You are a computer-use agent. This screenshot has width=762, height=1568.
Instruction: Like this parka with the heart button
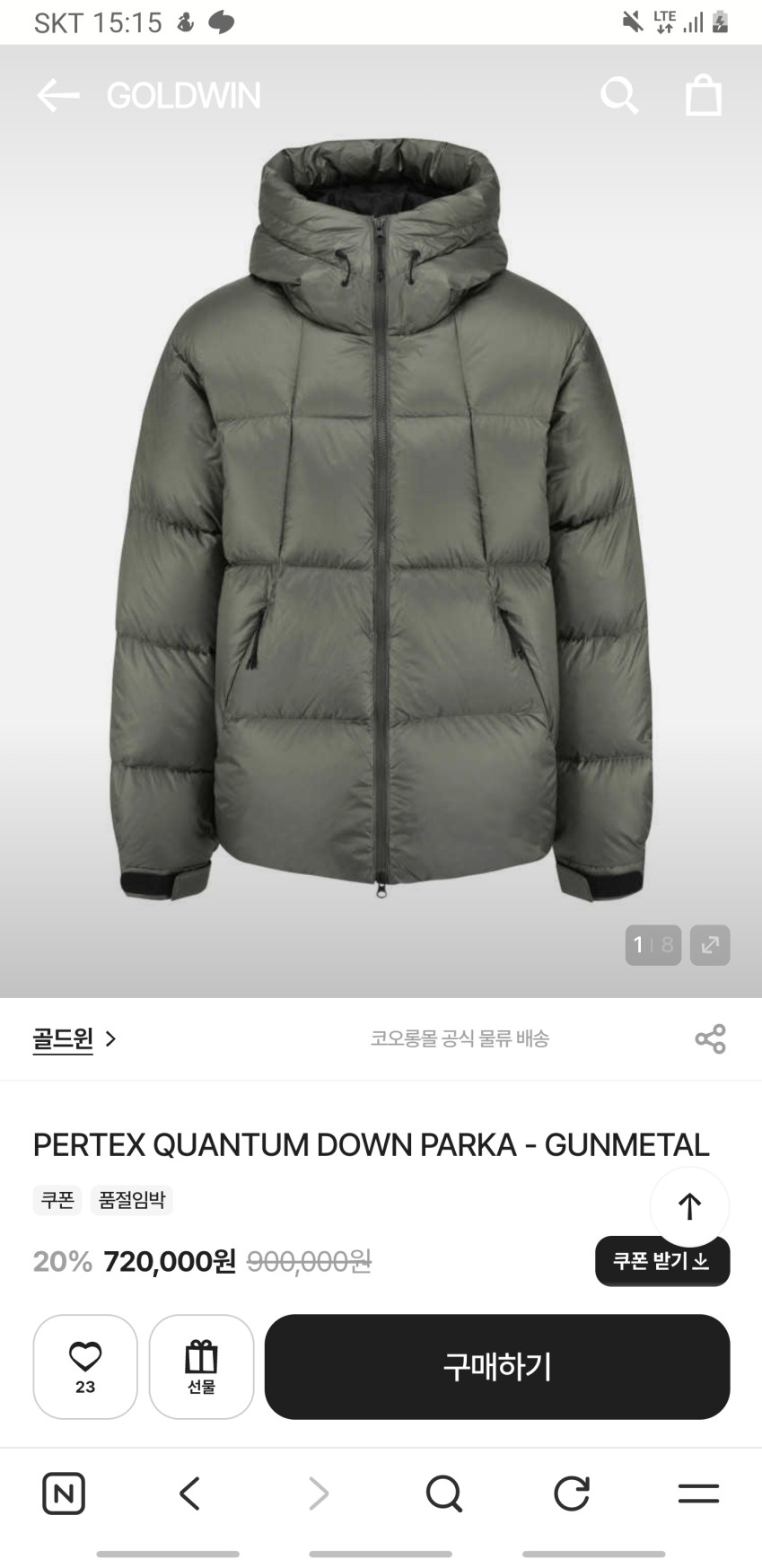pyautogui.click(x=85, y=1366)
